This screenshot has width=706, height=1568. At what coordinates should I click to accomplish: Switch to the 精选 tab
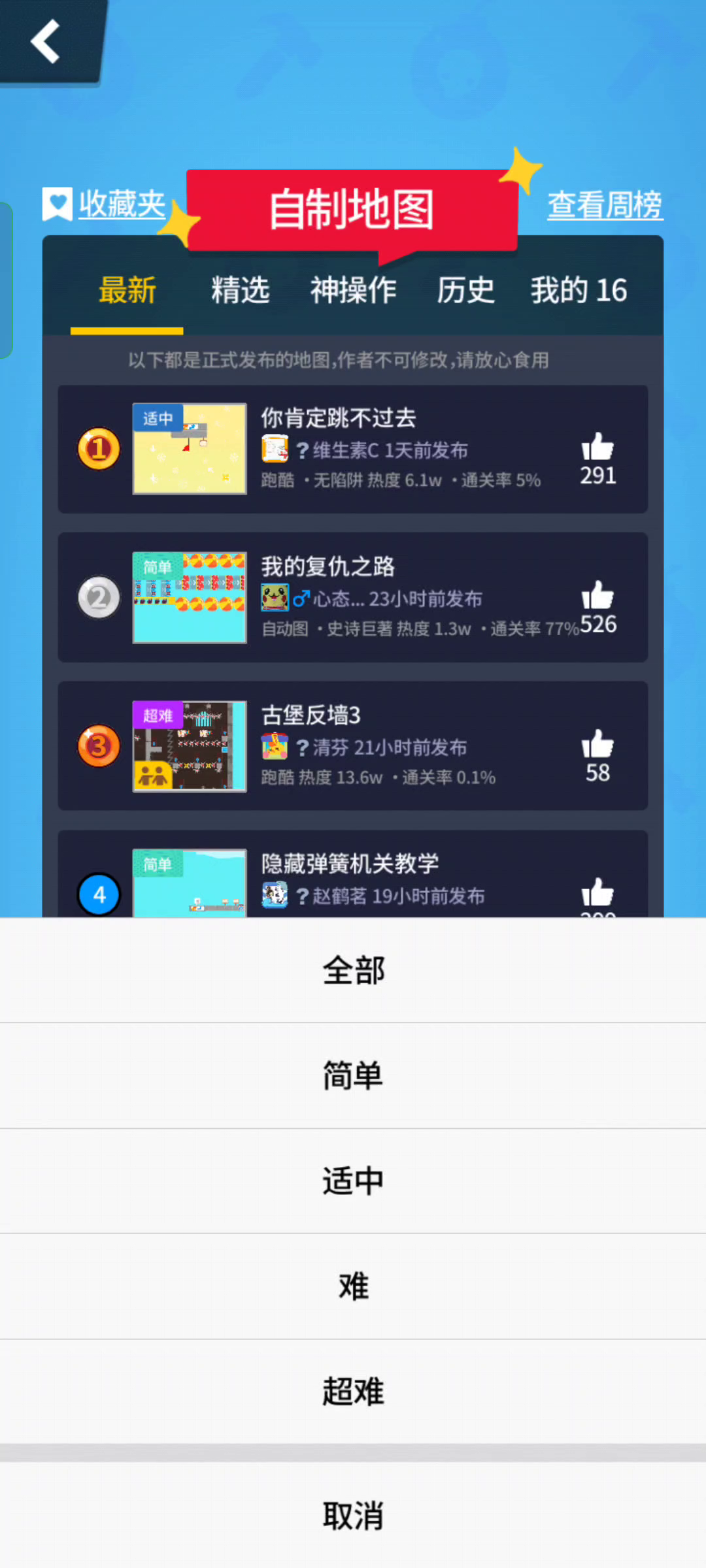(x=240, y=290)
